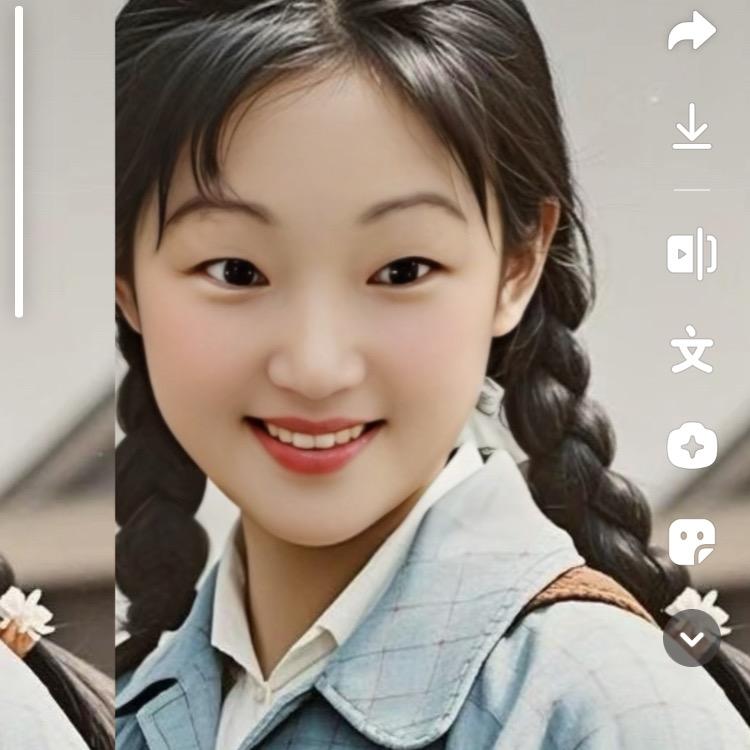Image resolution: width=750 pixels, height=750 pixels.
Task: Share this photo with the arrow icon
Action: click(692, 31)
